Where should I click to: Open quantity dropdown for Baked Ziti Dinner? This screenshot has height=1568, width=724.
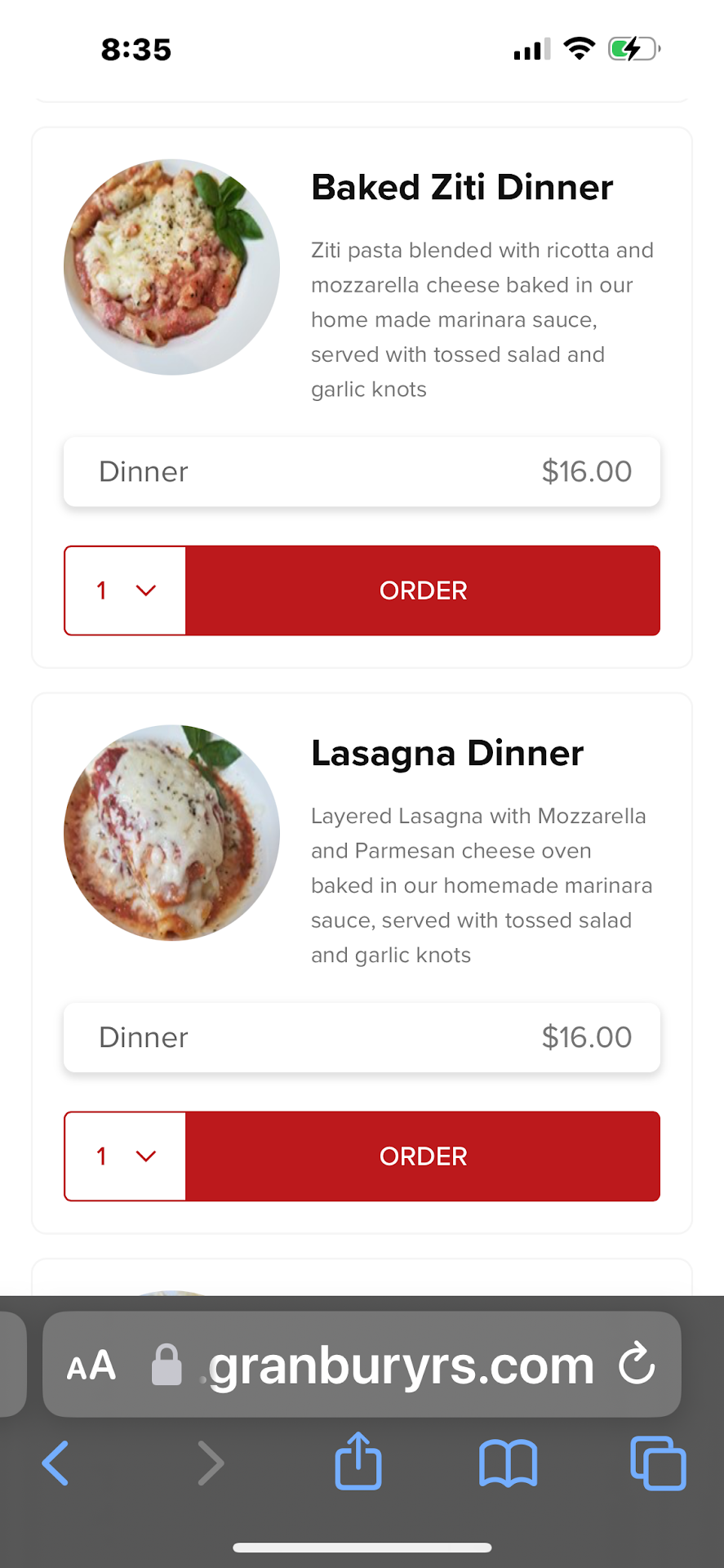[x=126, y=590]
